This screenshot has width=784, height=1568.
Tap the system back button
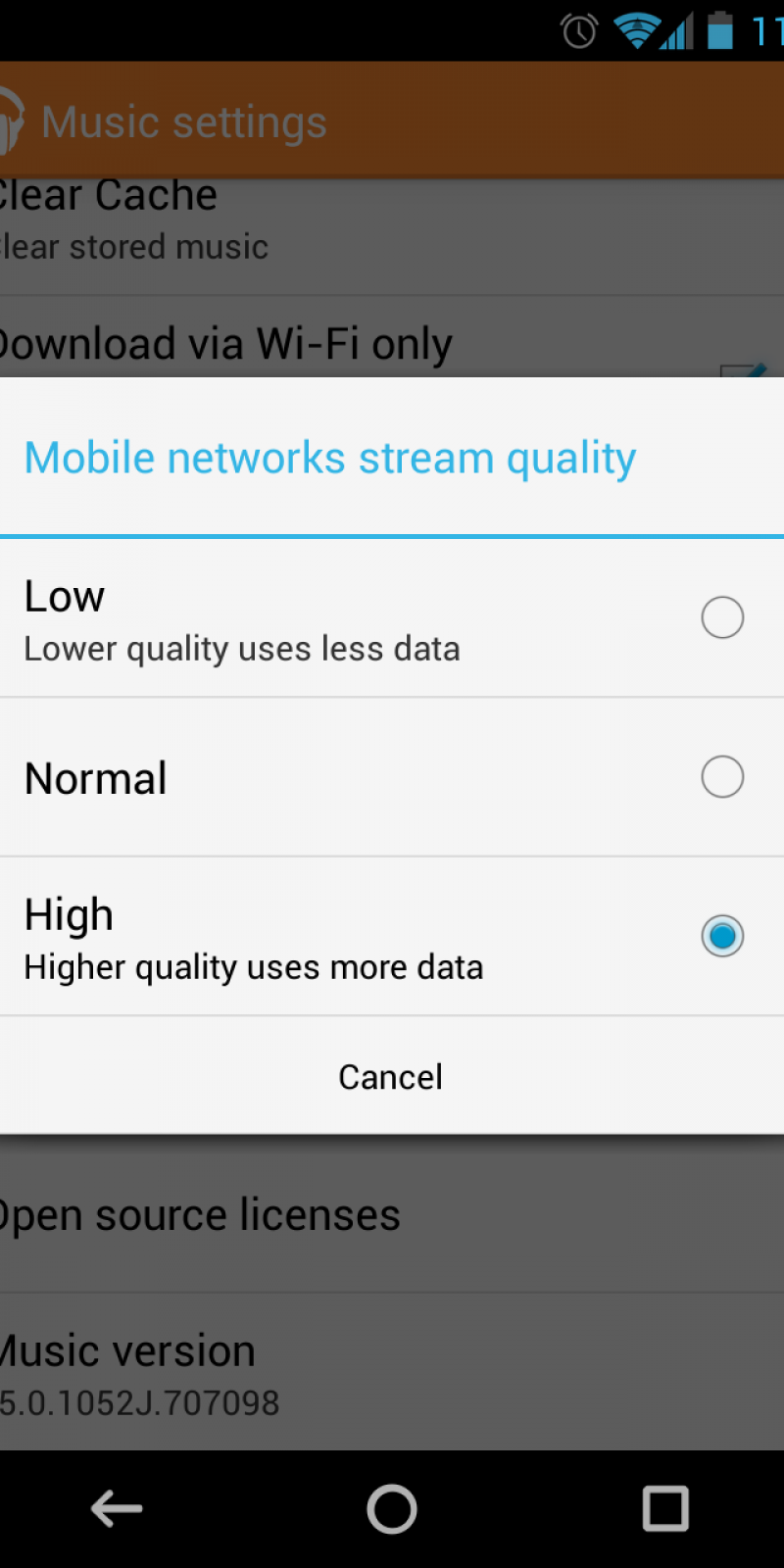tap(118, 1508)
